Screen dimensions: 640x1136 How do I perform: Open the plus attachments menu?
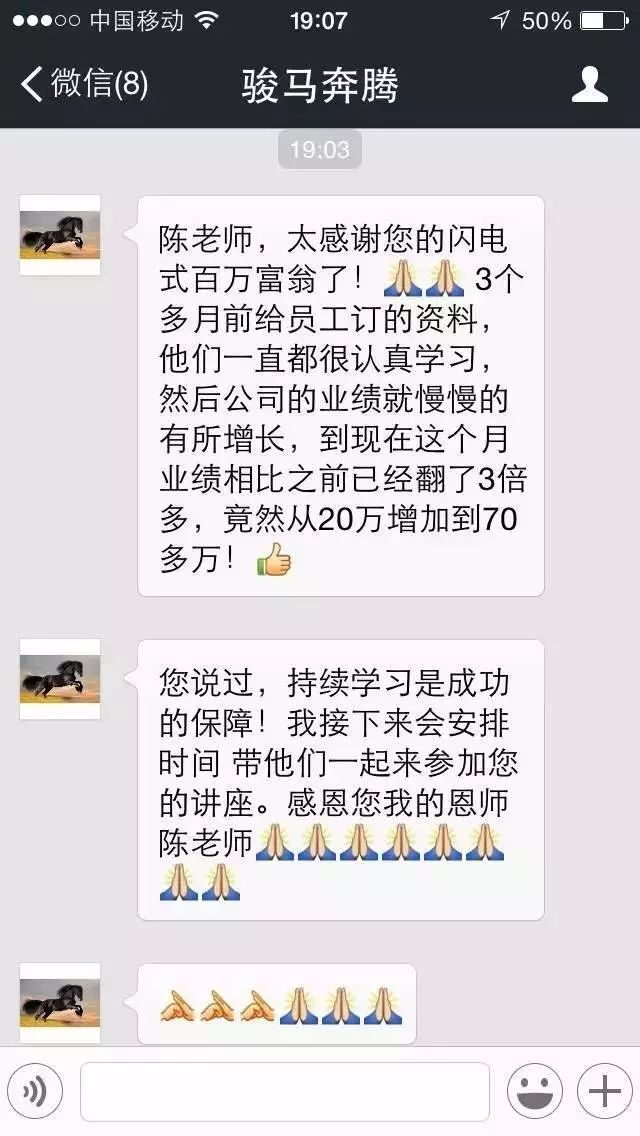pyautogui.click(x=604, y=1090)
